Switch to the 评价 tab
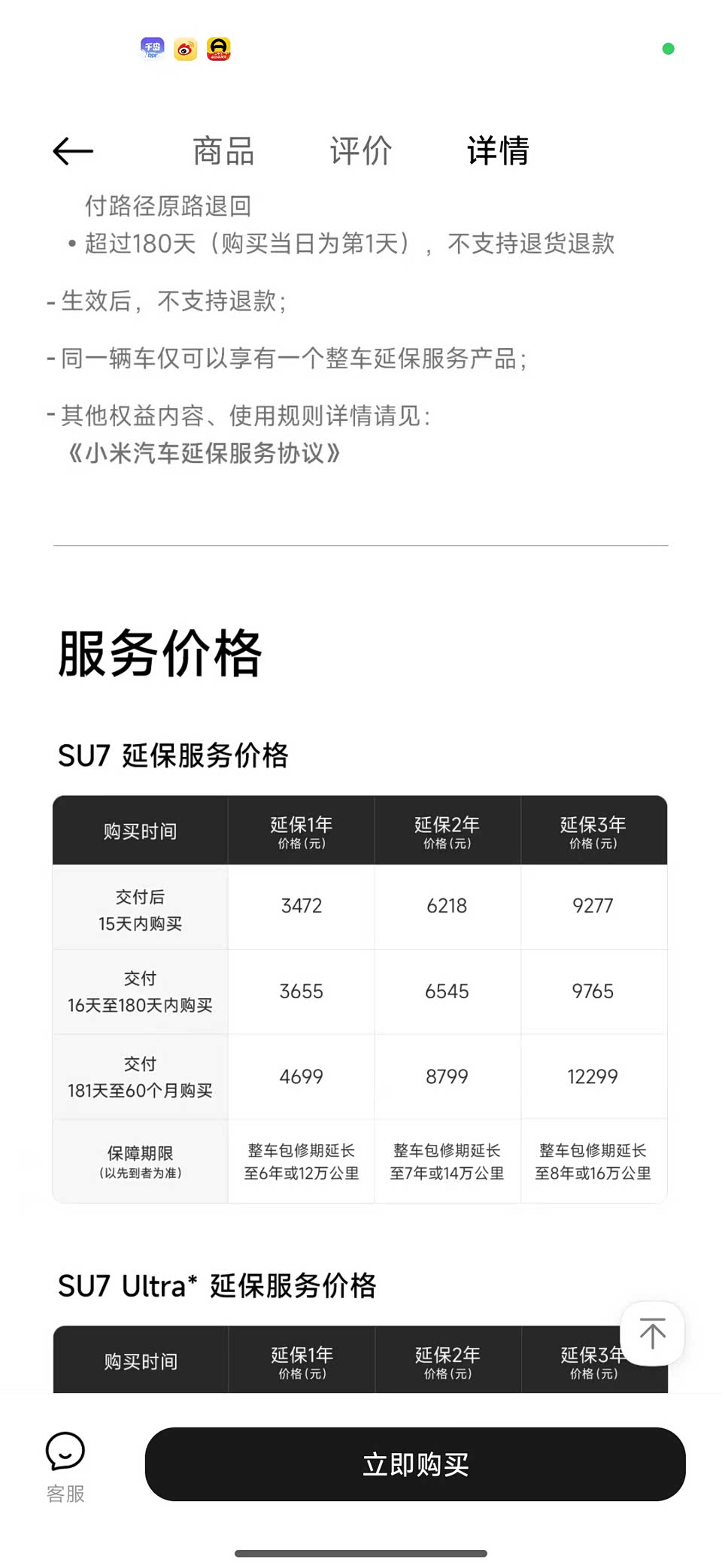This screenshot has height=1568, width=722. pos(361,151)
